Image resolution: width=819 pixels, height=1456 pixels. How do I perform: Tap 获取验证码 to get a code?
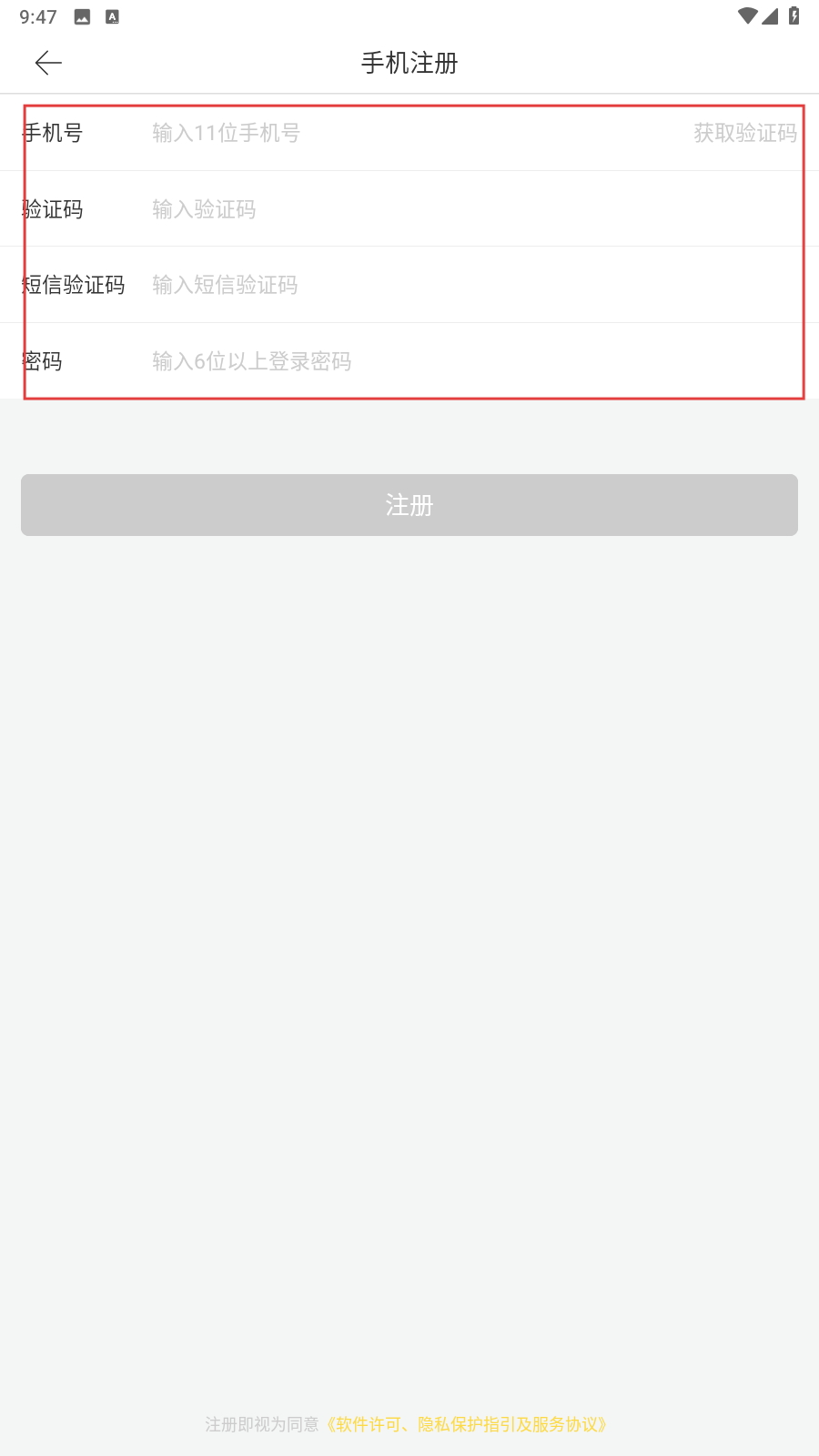tap(745, 133)
